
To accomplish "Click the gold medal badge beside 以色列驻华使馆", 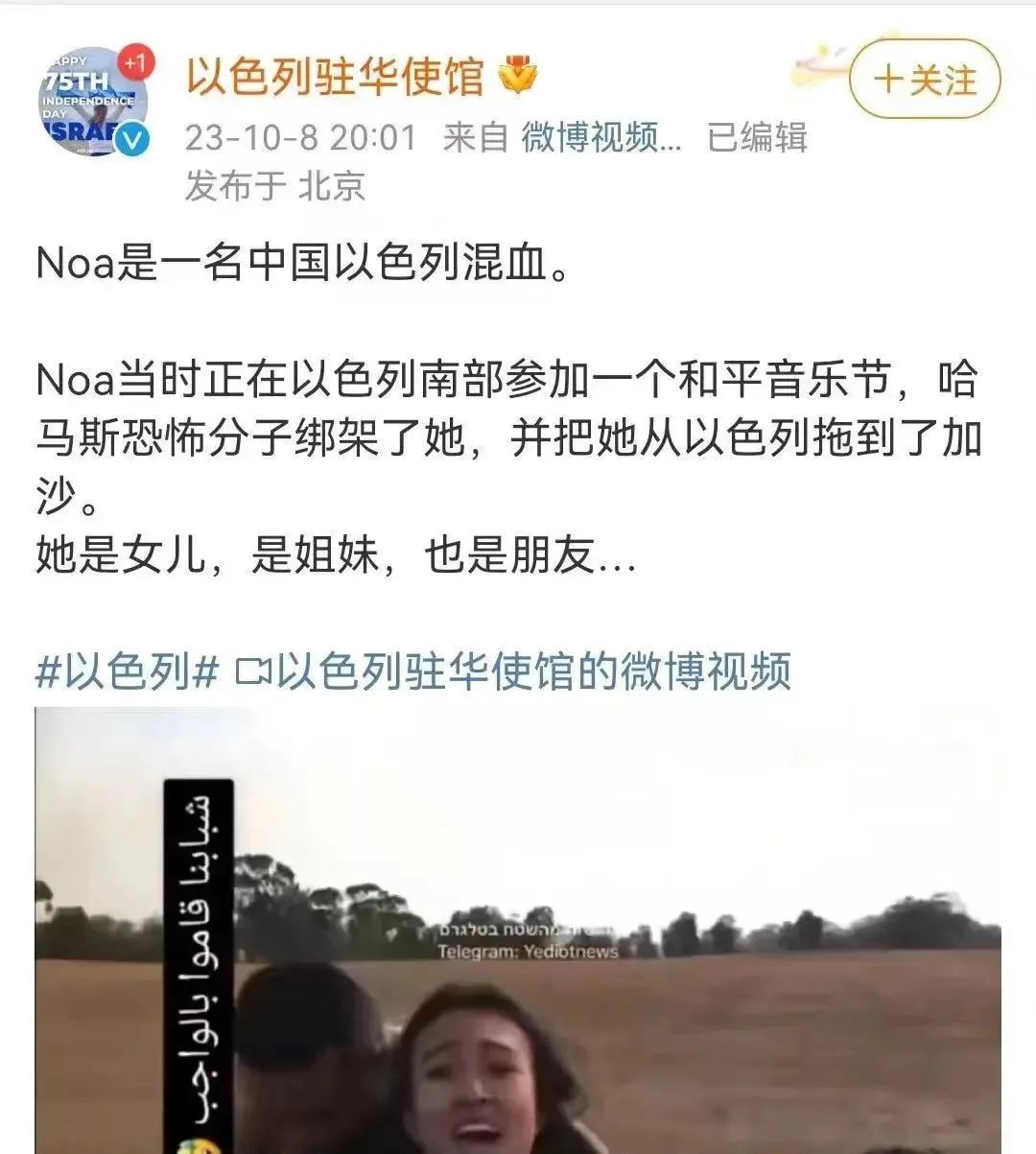I will pyautogui.click(x=516, y=77).
